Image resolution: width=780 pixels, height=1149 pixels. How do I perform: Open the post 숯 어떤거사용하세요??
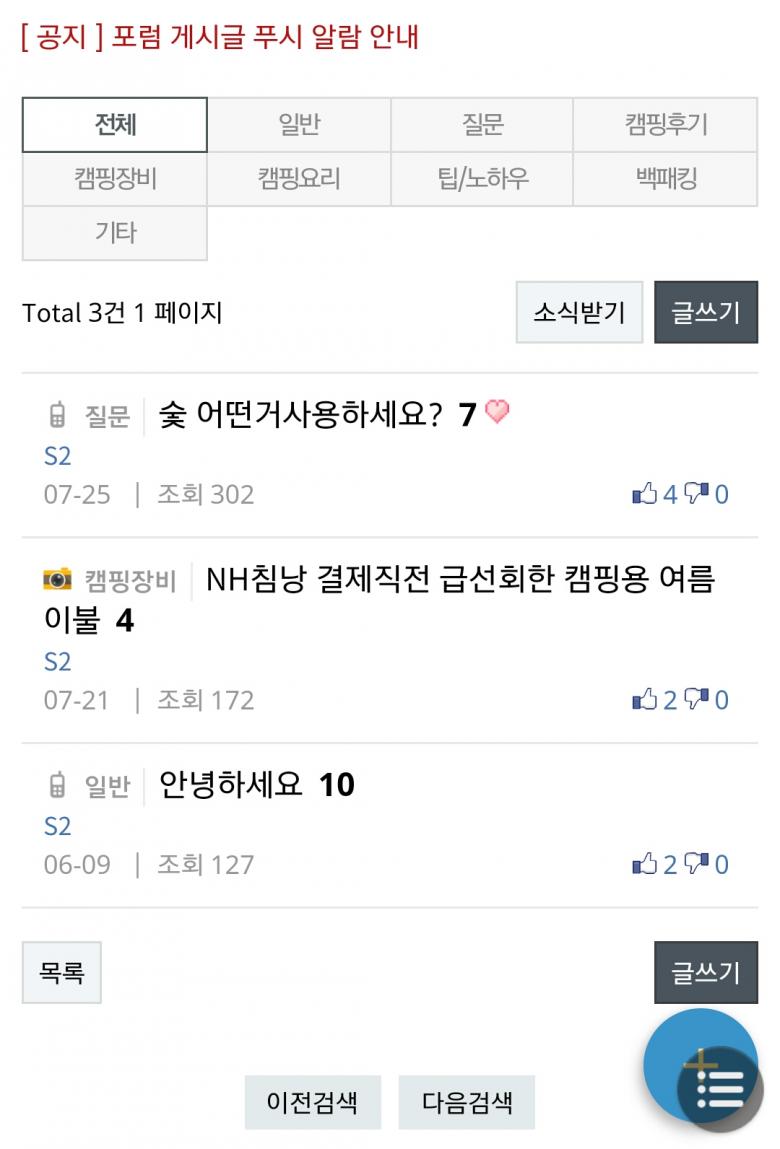click(x=301, y=415)
